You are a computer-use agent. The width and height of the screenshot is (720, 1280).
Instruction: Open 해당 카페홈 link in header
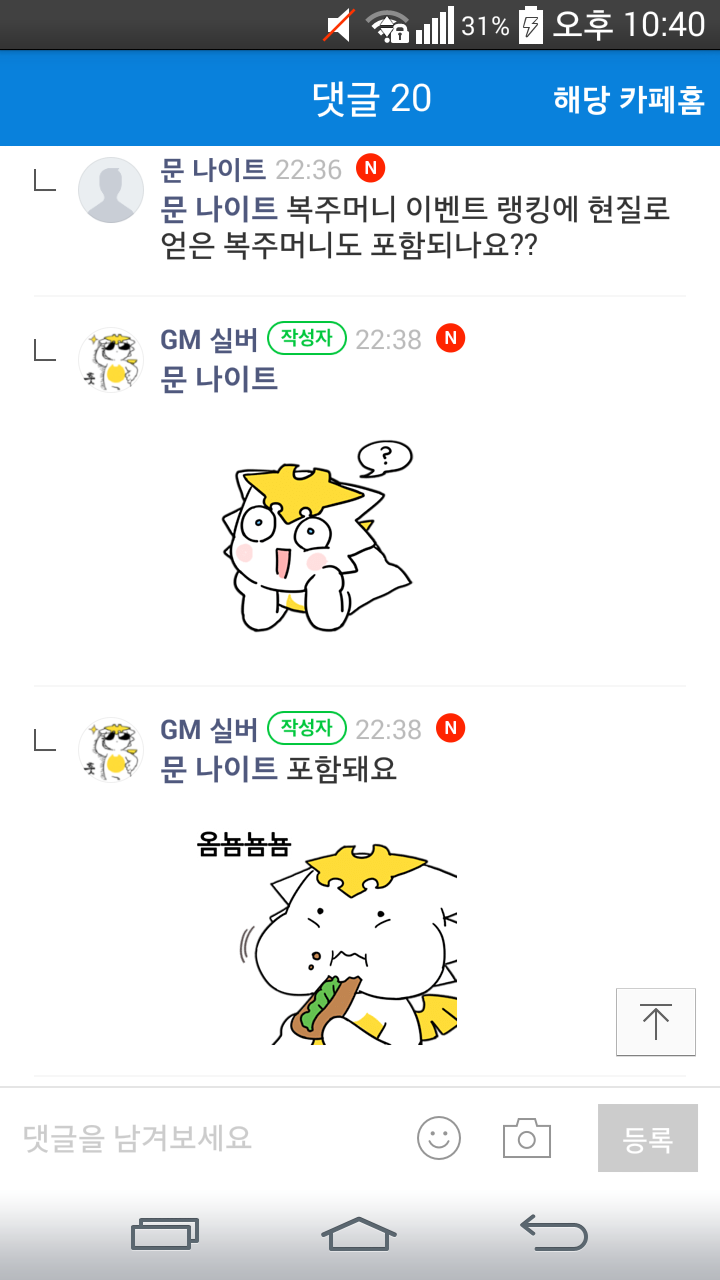pos(629,99)
